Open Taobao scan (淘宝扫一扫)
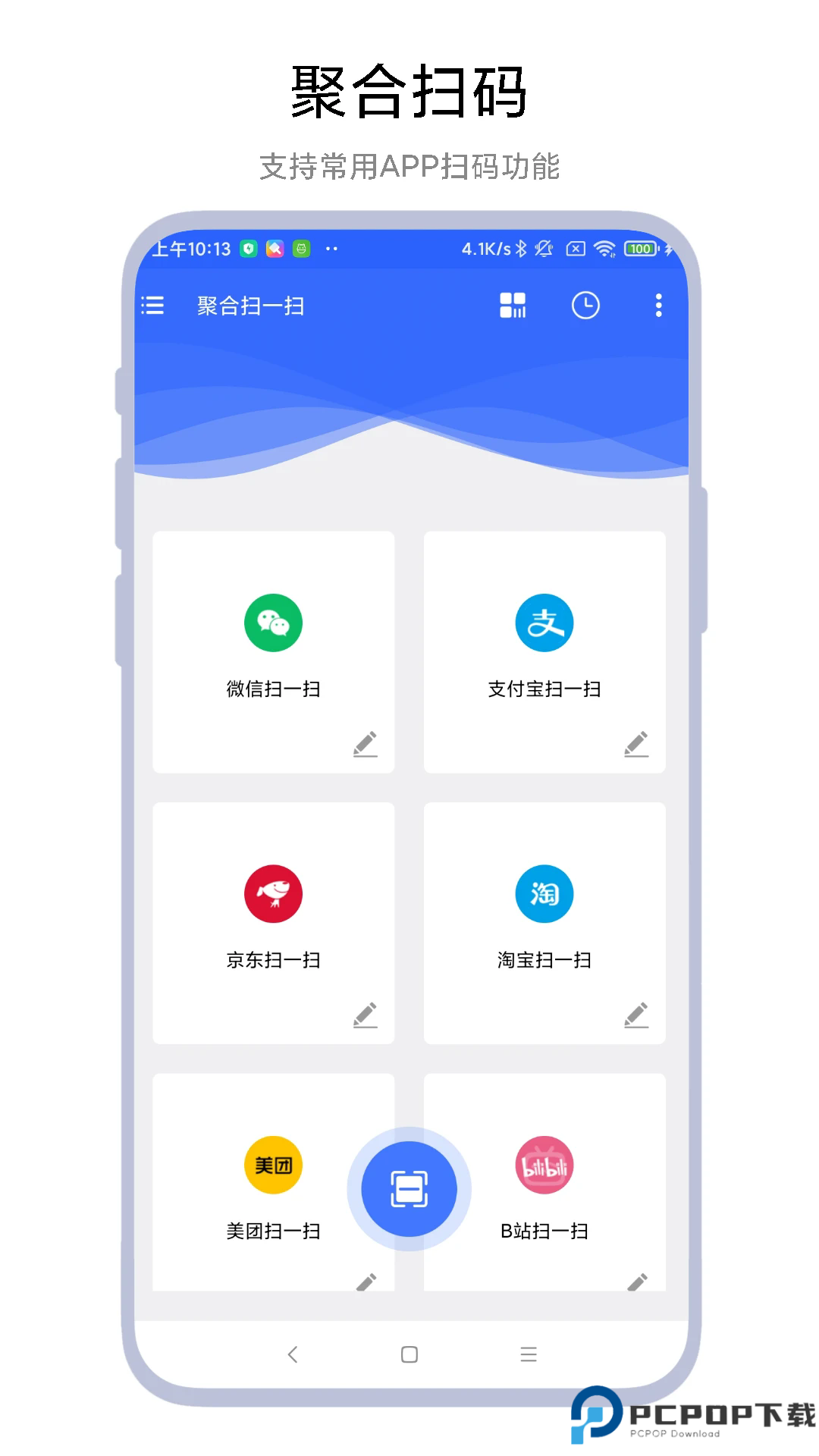This screenshot has height=1456, width=819. pyautogui.click(x=544, y=893)
